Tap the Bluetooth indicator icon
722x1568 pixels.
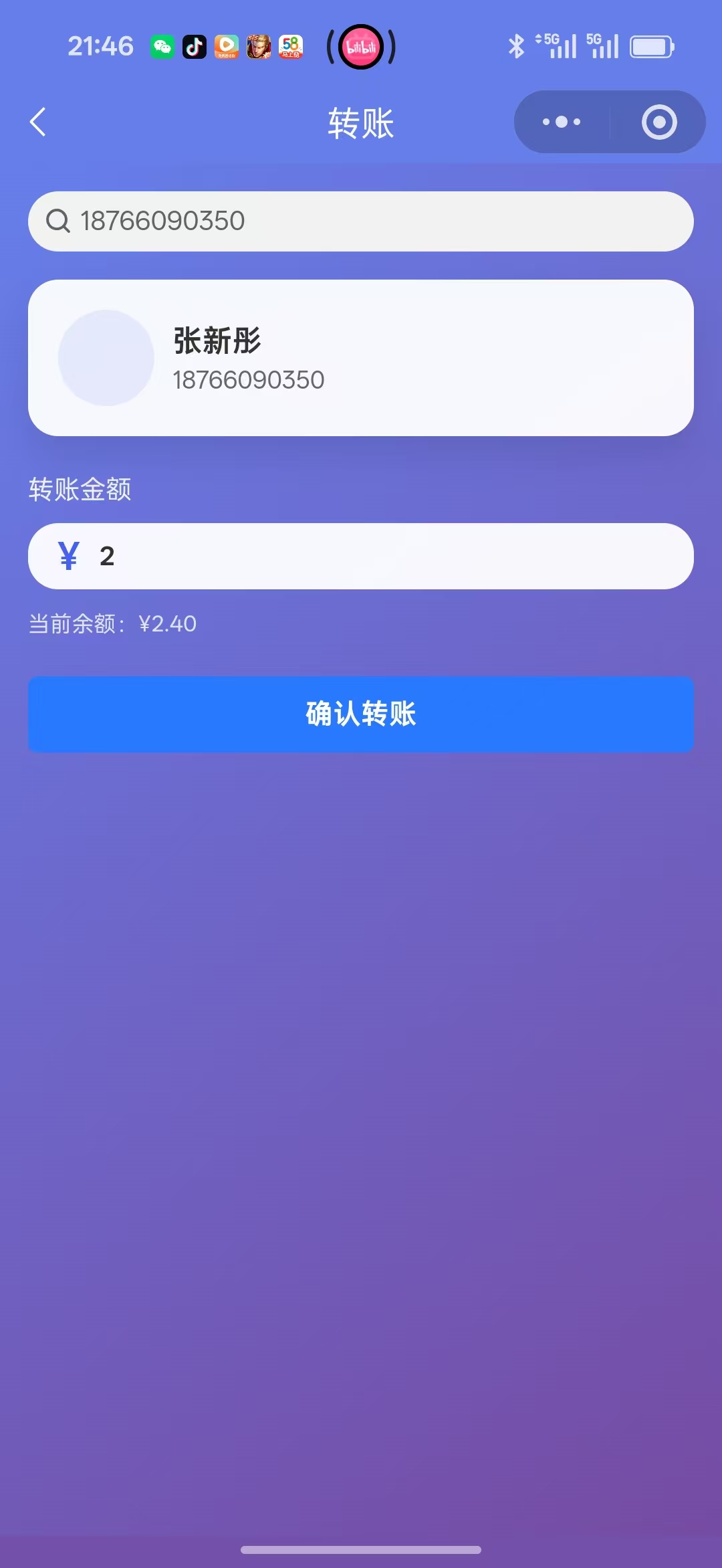click(x=515, y=45)
